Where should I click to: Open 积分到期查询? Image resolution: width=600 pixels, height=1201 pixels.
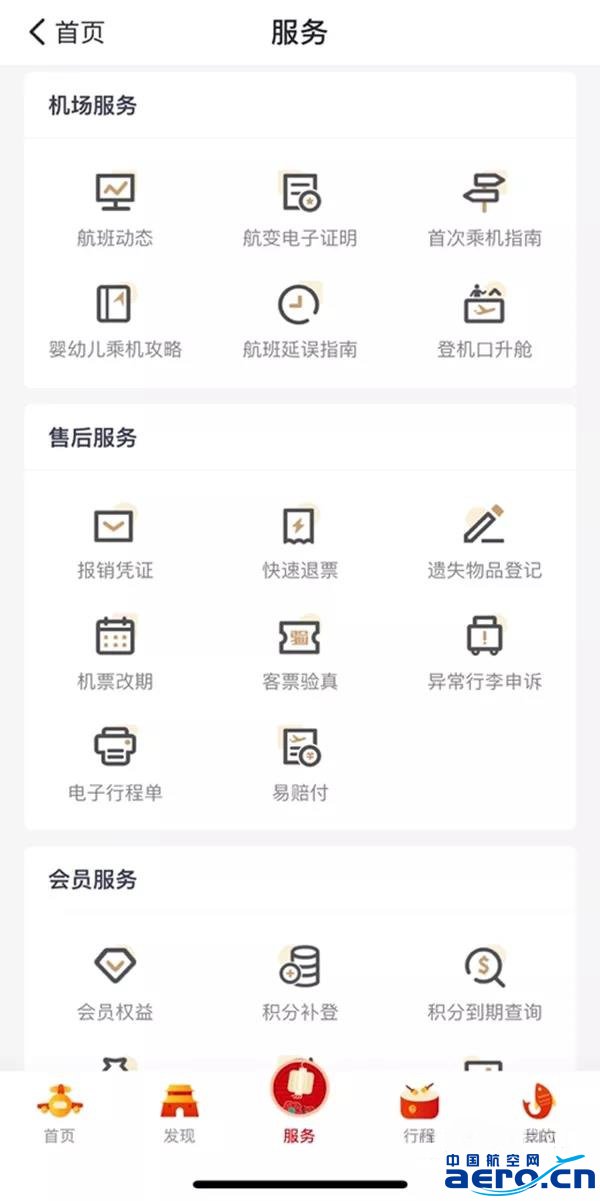pyautogui.click(x=485, y=984)
